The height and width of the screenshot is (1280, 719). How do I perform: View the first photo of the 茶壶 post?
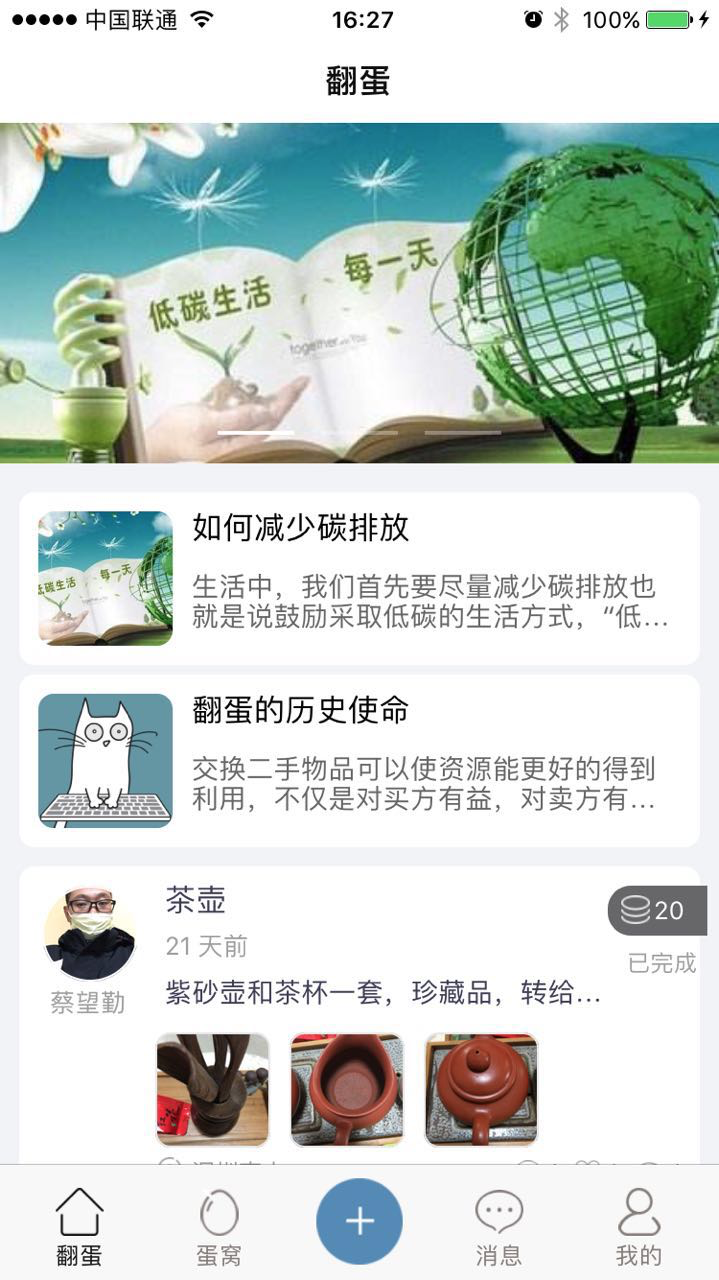click(213, 1089)
